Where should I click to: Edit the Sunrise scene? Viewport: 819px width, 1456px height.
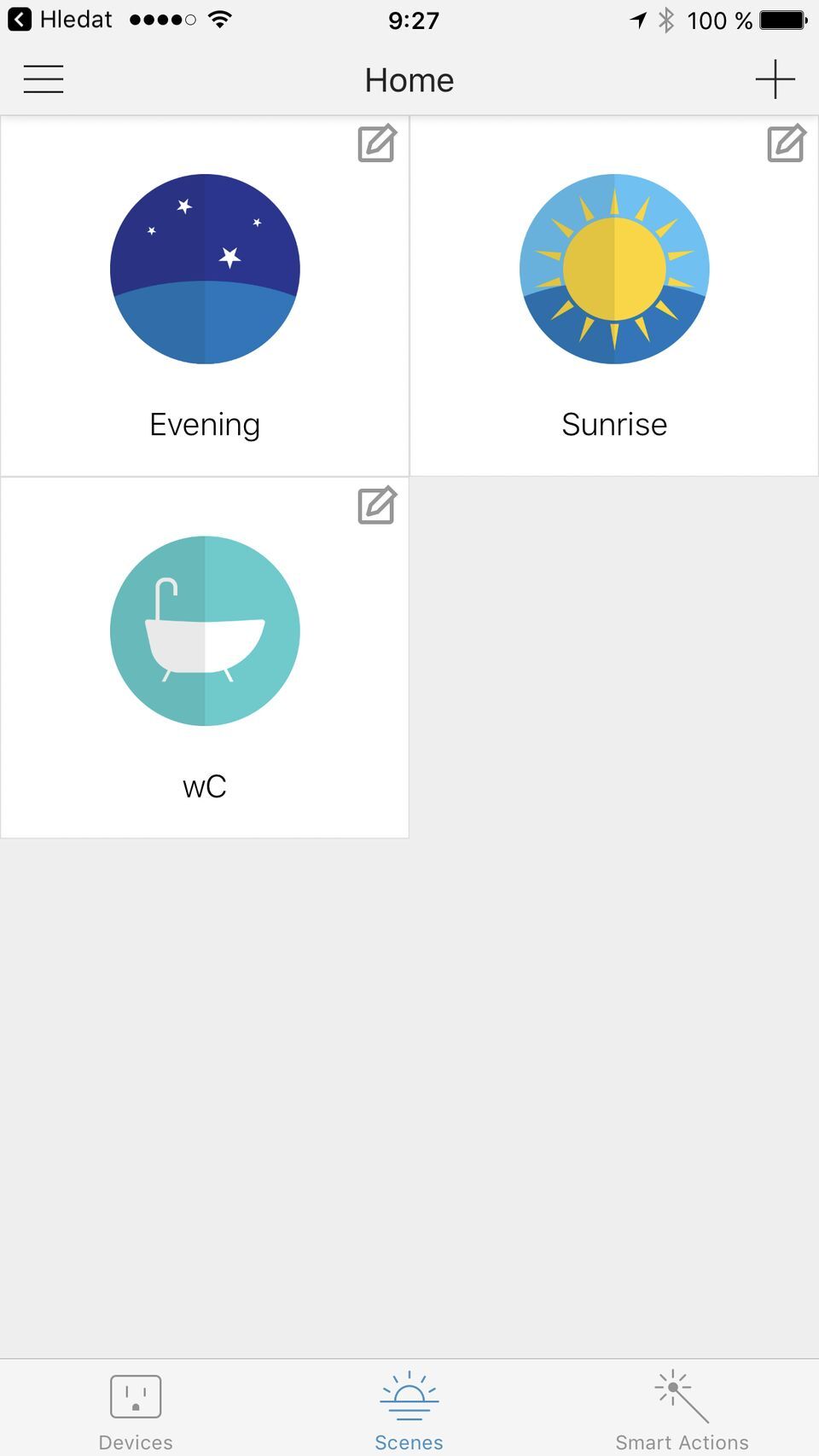[786, 143]
